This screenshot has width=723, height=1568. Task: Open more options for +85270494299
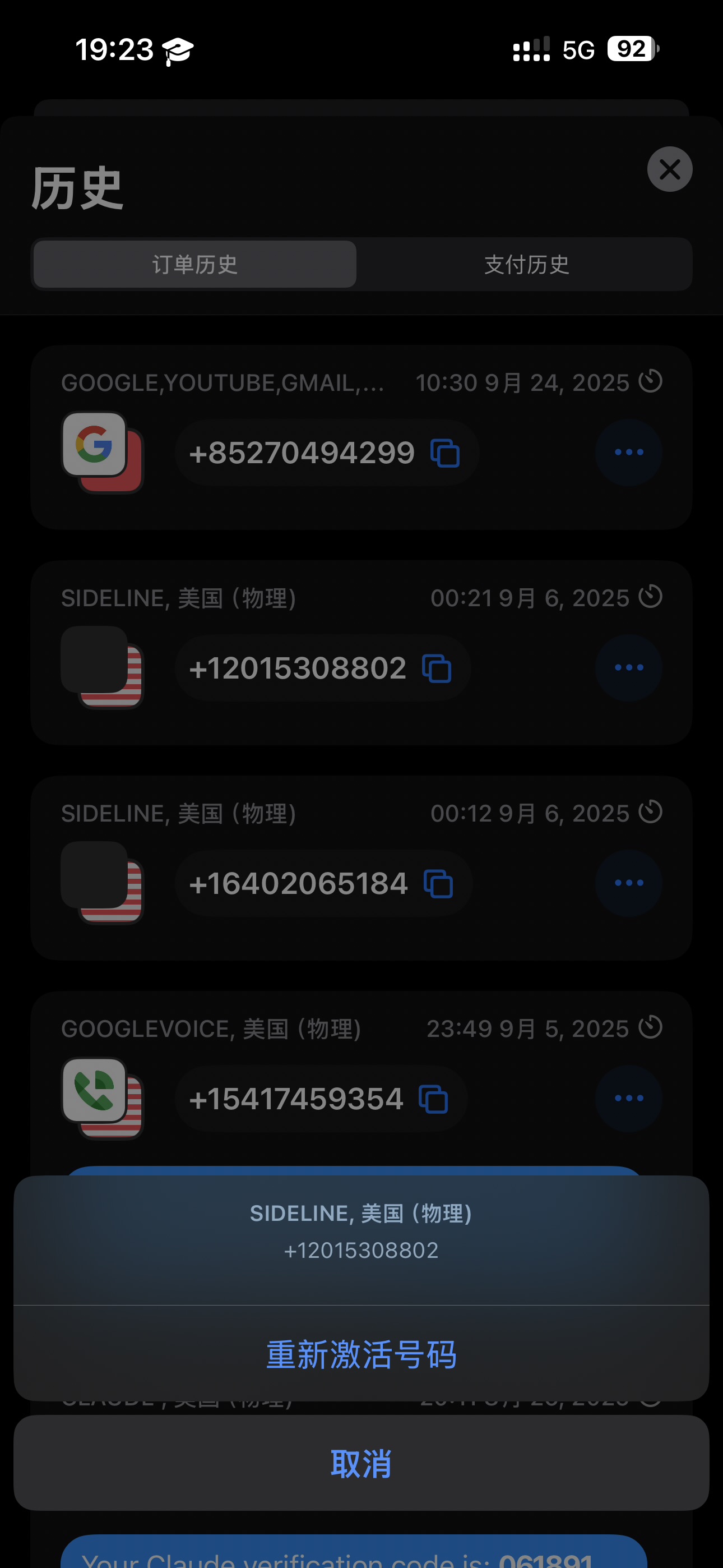coord(629,452)
